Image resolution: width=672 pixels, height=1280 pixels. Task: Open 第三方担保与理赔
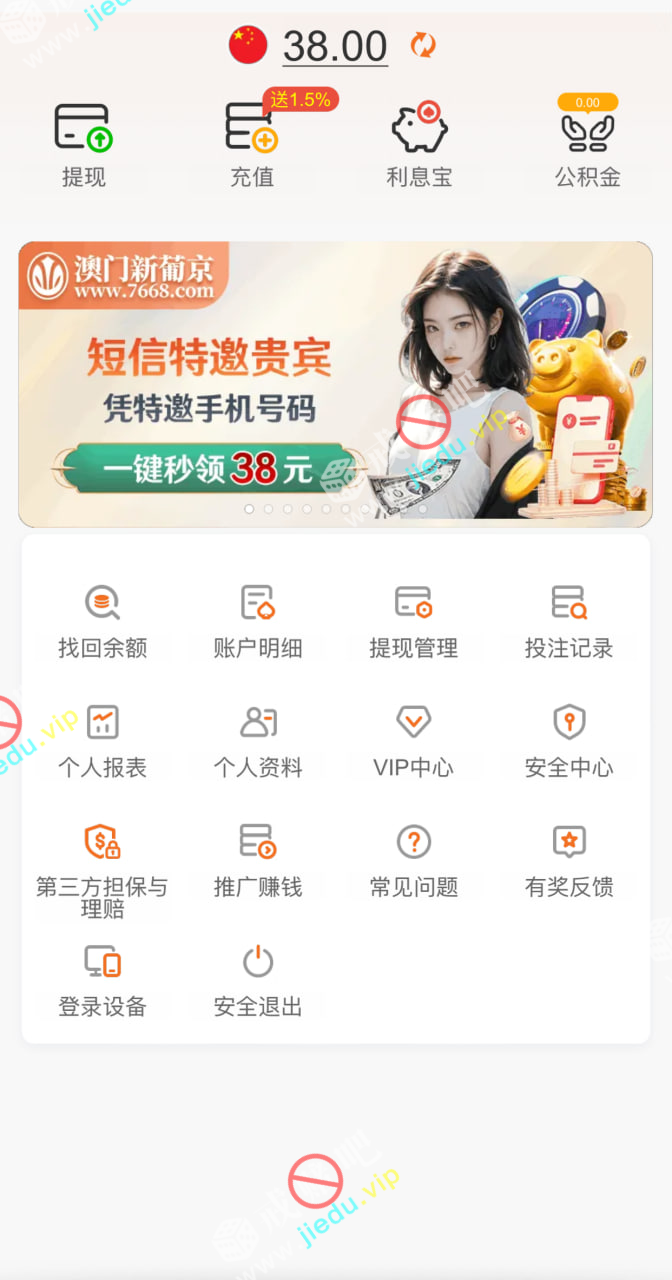click(x=102, y=866)
